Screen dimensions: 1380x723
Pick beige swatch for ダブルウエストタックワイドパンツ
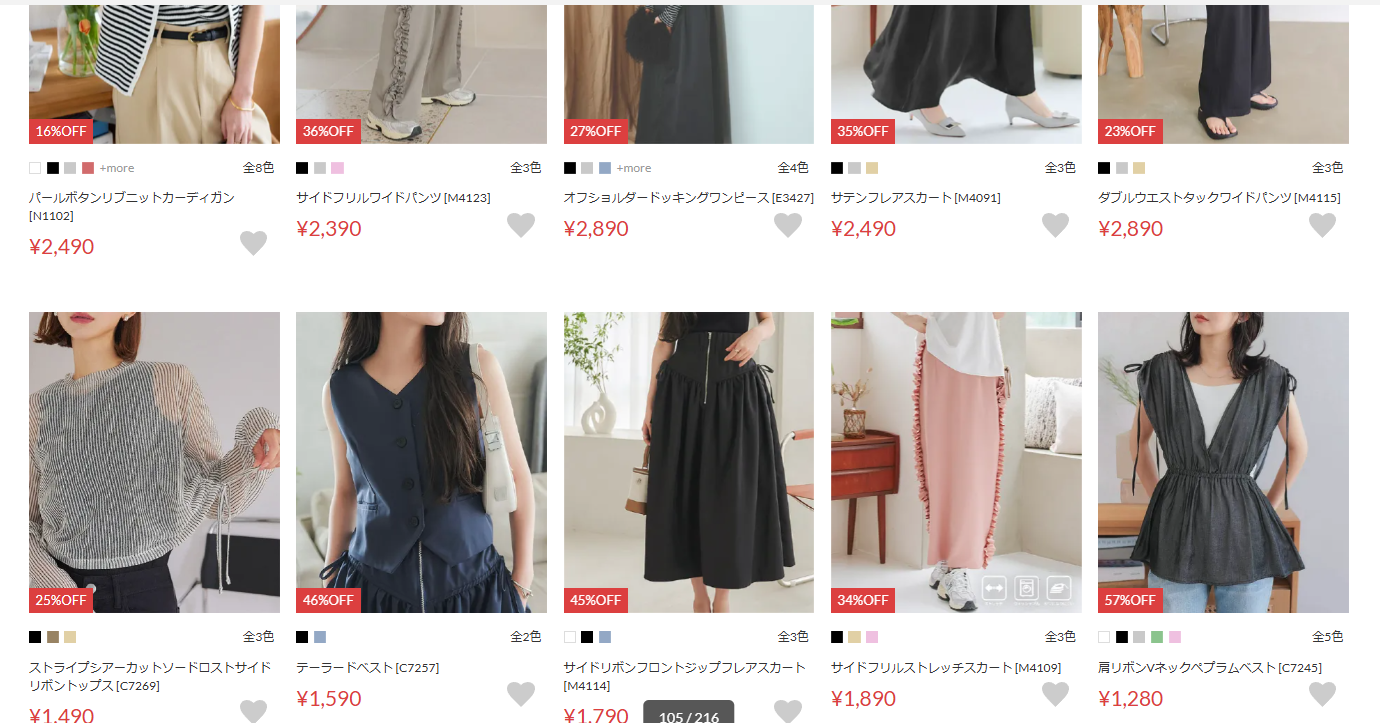click(x=1139, y=168)
